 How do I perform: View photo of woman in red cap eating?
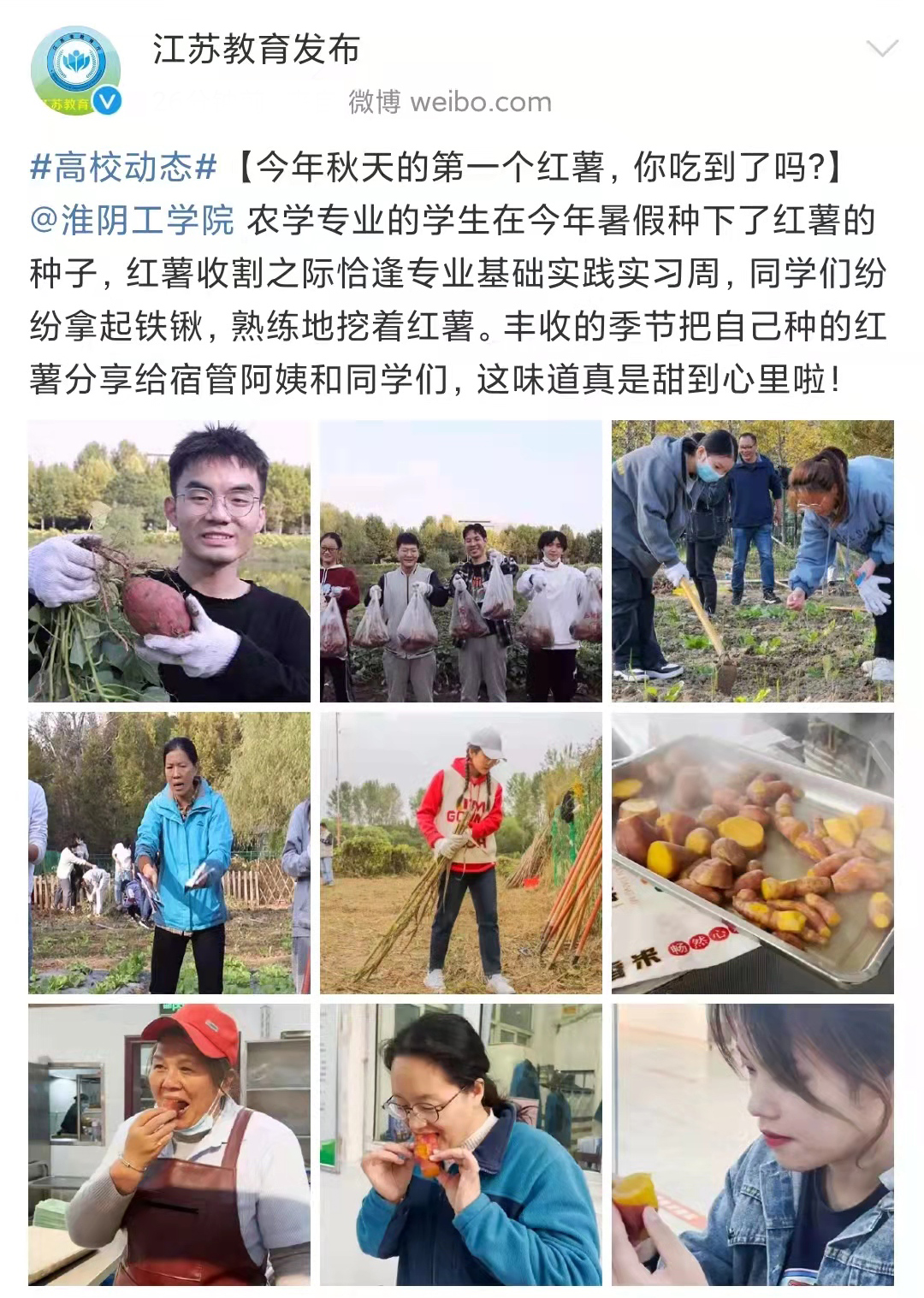(169, 1145)
